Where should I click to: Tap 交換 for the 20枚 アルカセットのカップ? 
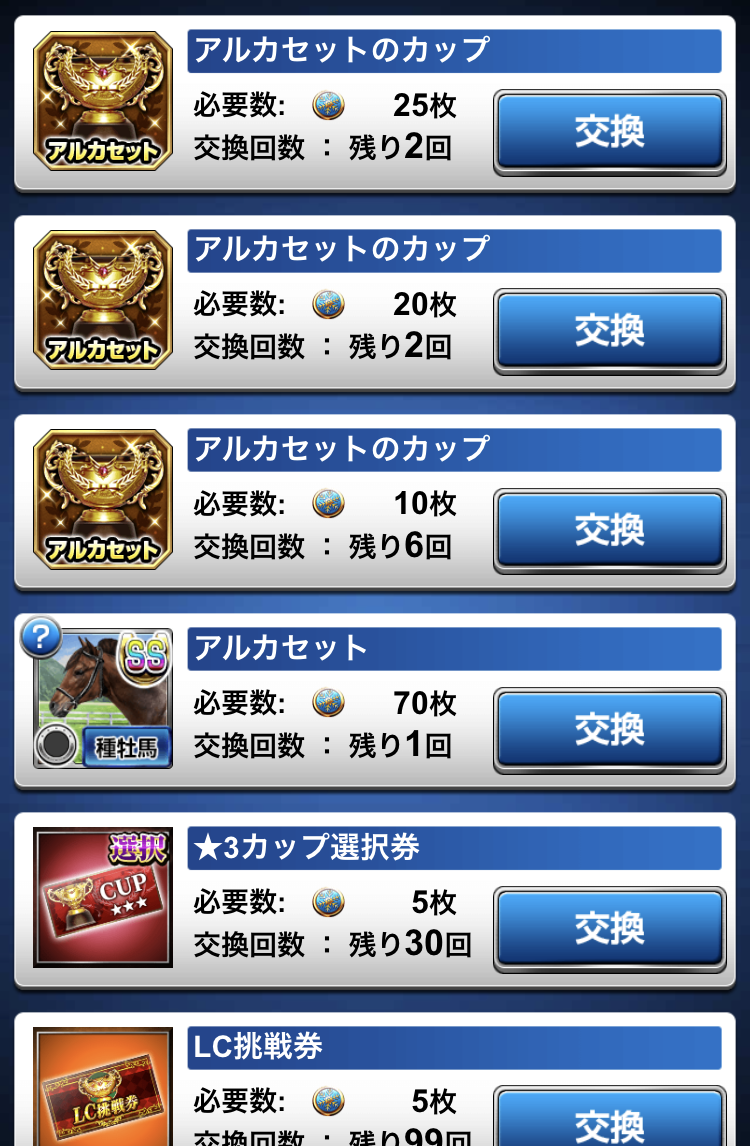point(609,331)
